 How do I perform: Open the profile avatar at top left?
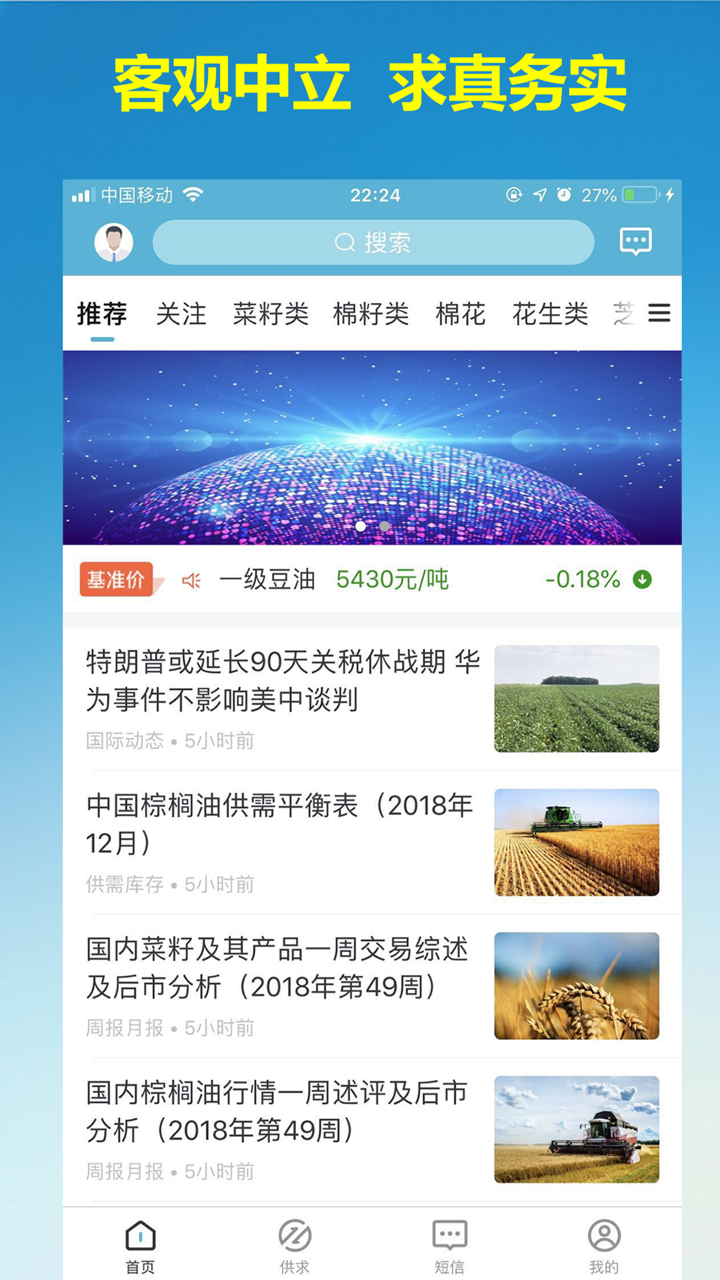click(113, 242)
